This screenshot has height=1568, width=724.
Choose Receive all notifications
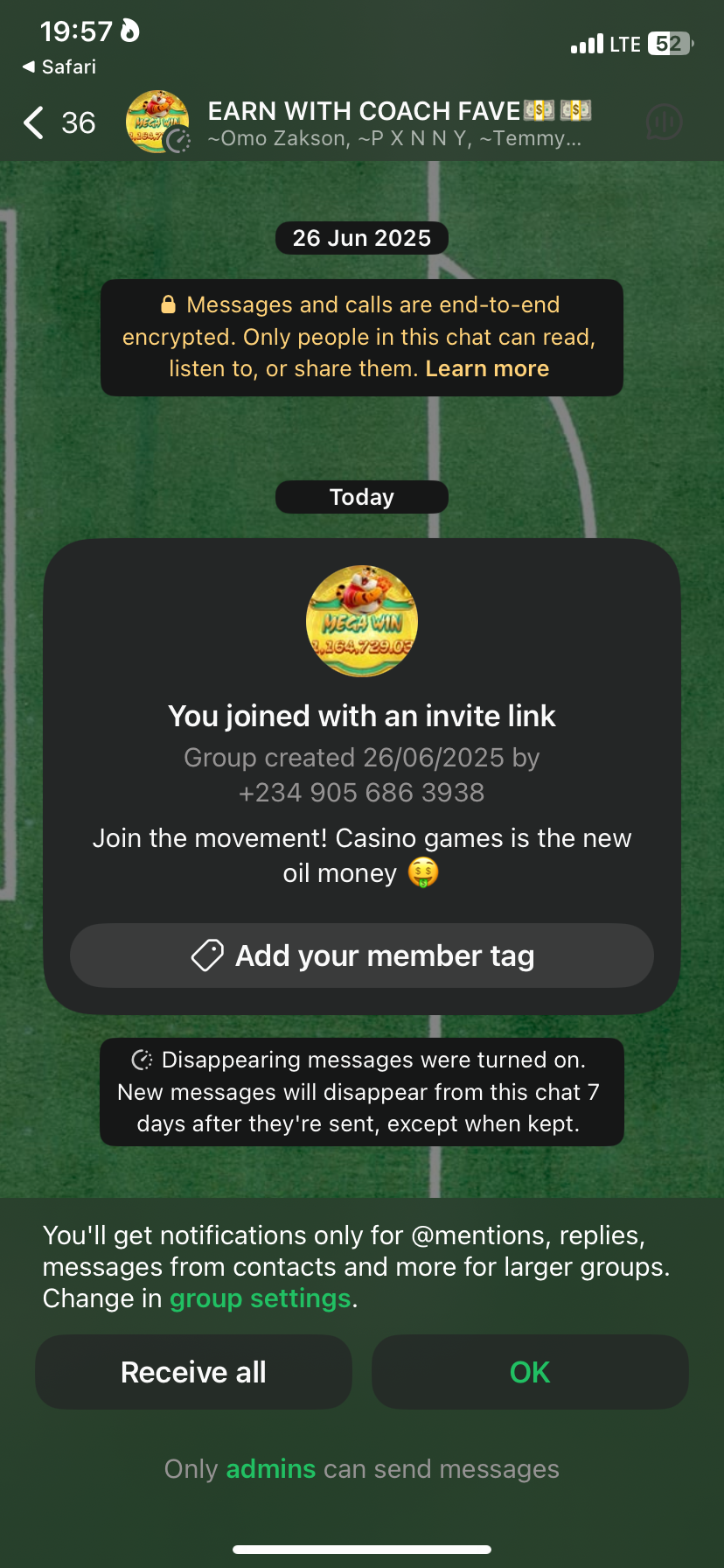click(193, 1372)
